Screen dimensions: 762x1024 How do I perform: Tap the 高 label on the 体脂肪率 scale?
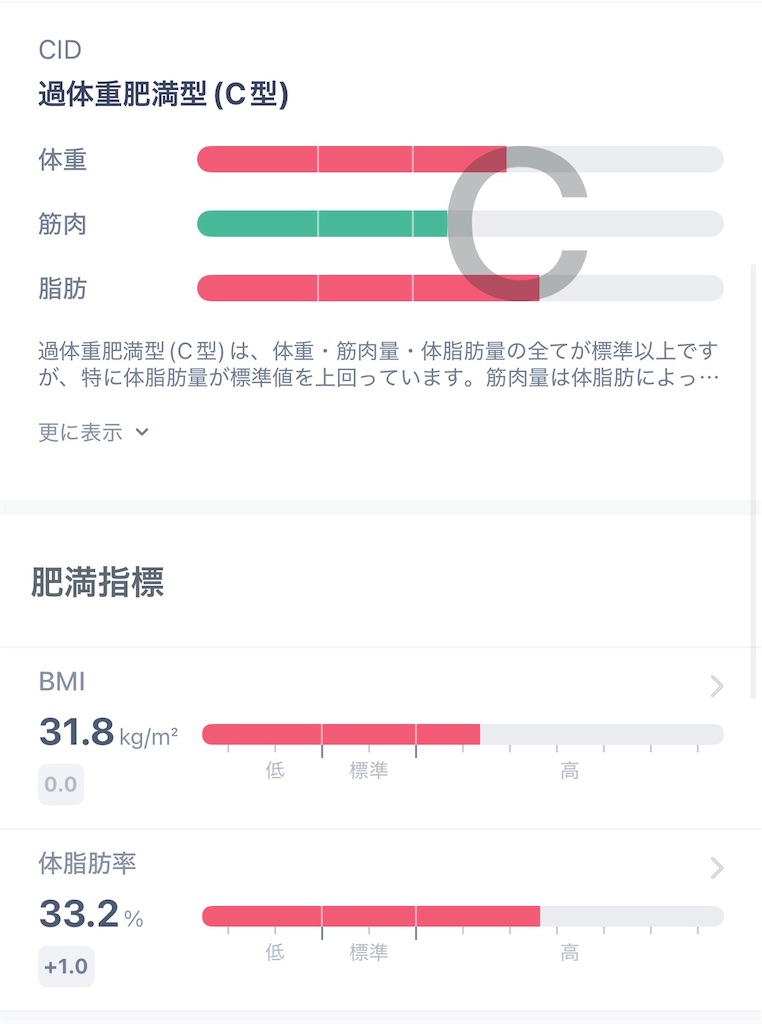coord(569,953)
